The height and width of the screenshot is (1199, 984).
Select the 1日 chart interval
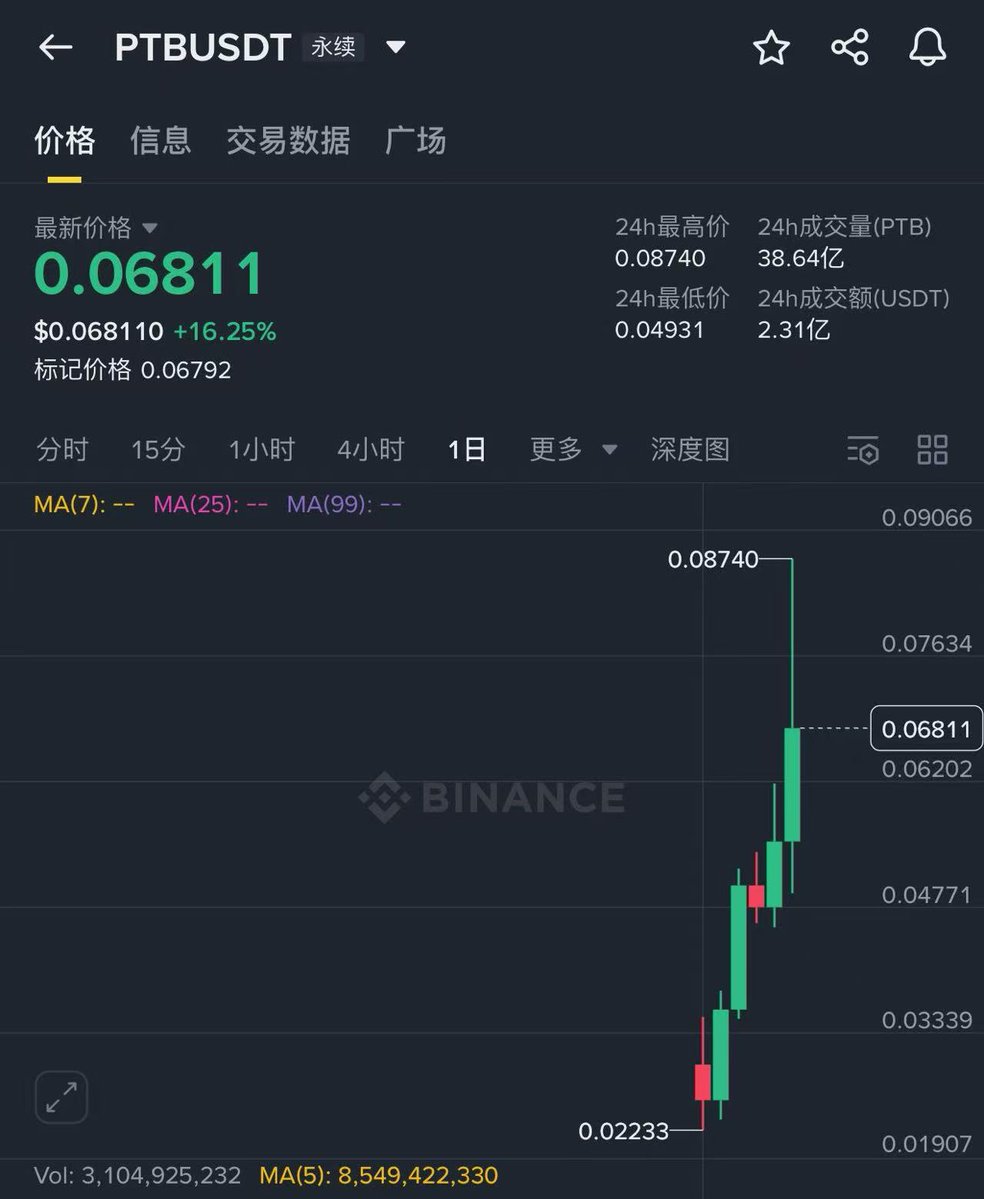point(466,450)
